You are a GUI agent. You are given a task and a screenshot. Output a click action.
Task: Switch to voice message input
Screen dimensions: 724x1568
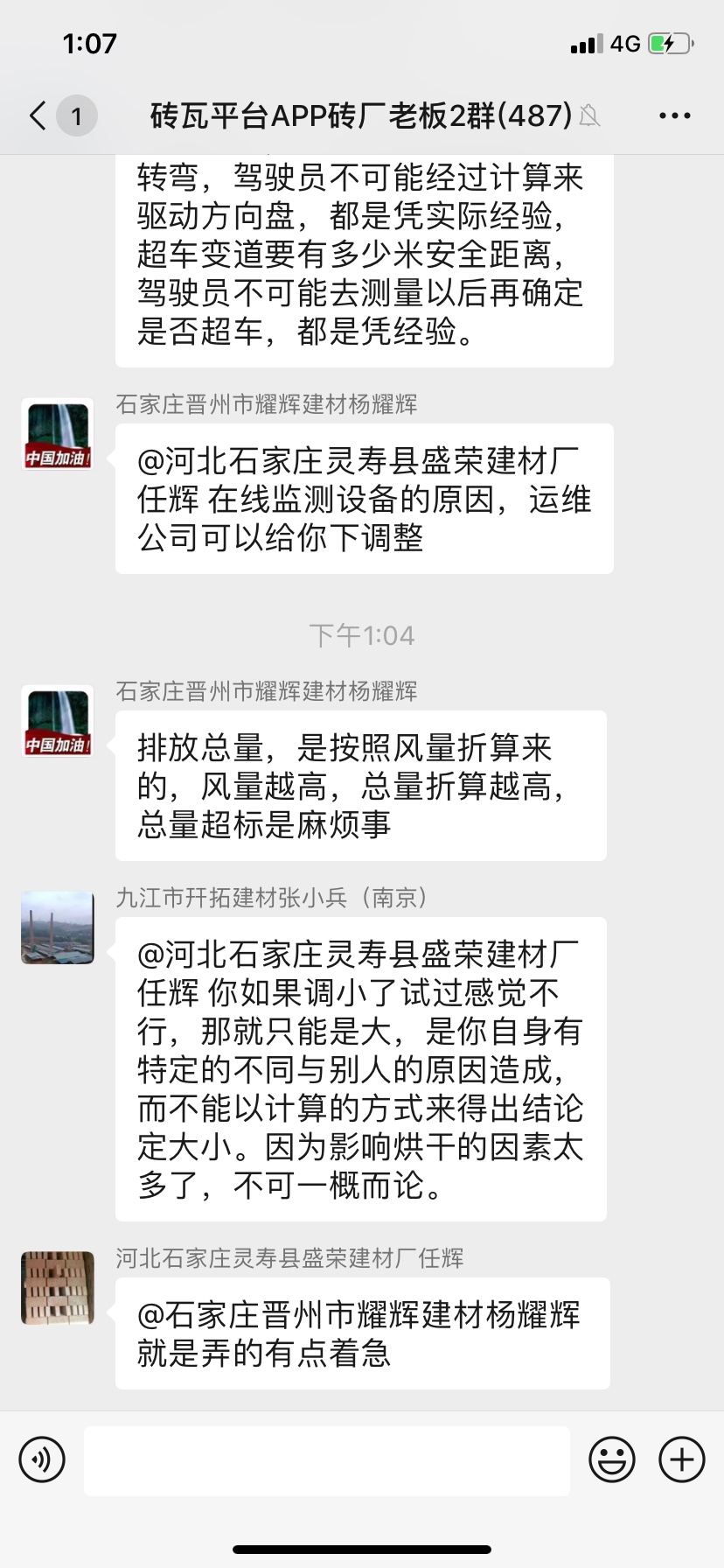42,1460
